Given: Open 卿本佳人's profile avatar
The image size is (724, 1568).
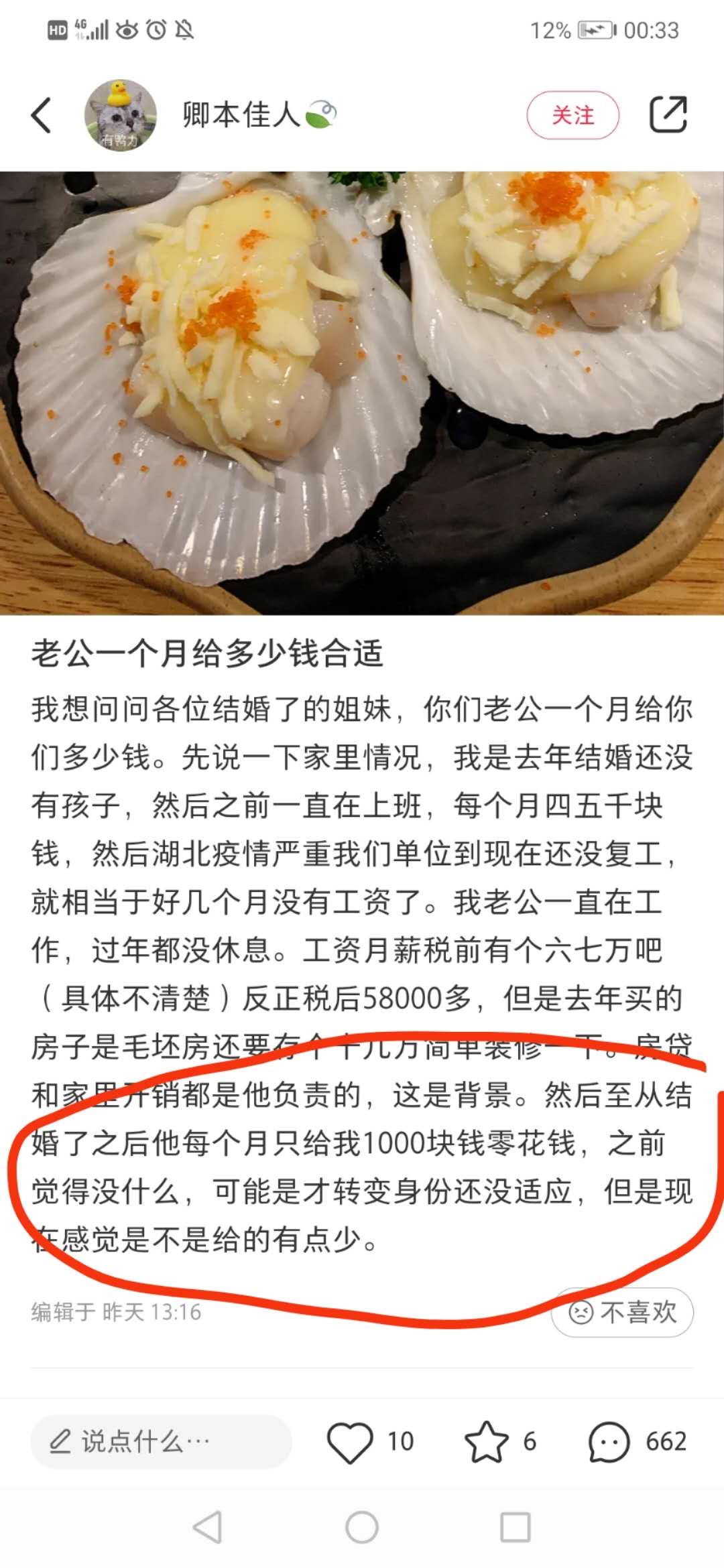Looking at the screenshot, I should 121,115.
